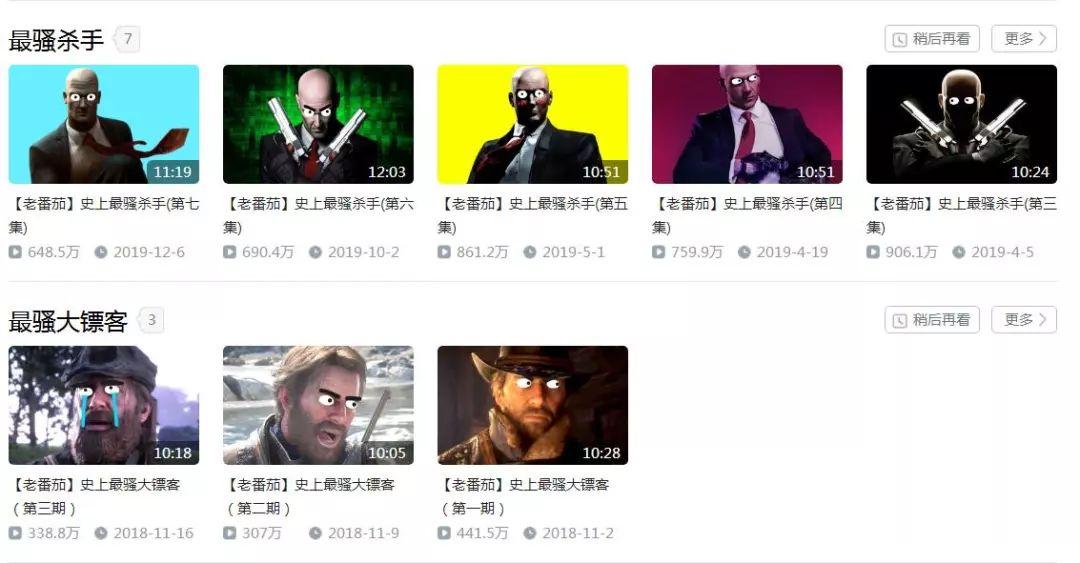The height and width of the screenshot is (563, 1080).
Task: Watch 史上最骚大镖客 第一期 video
Action: coord(532,405)
